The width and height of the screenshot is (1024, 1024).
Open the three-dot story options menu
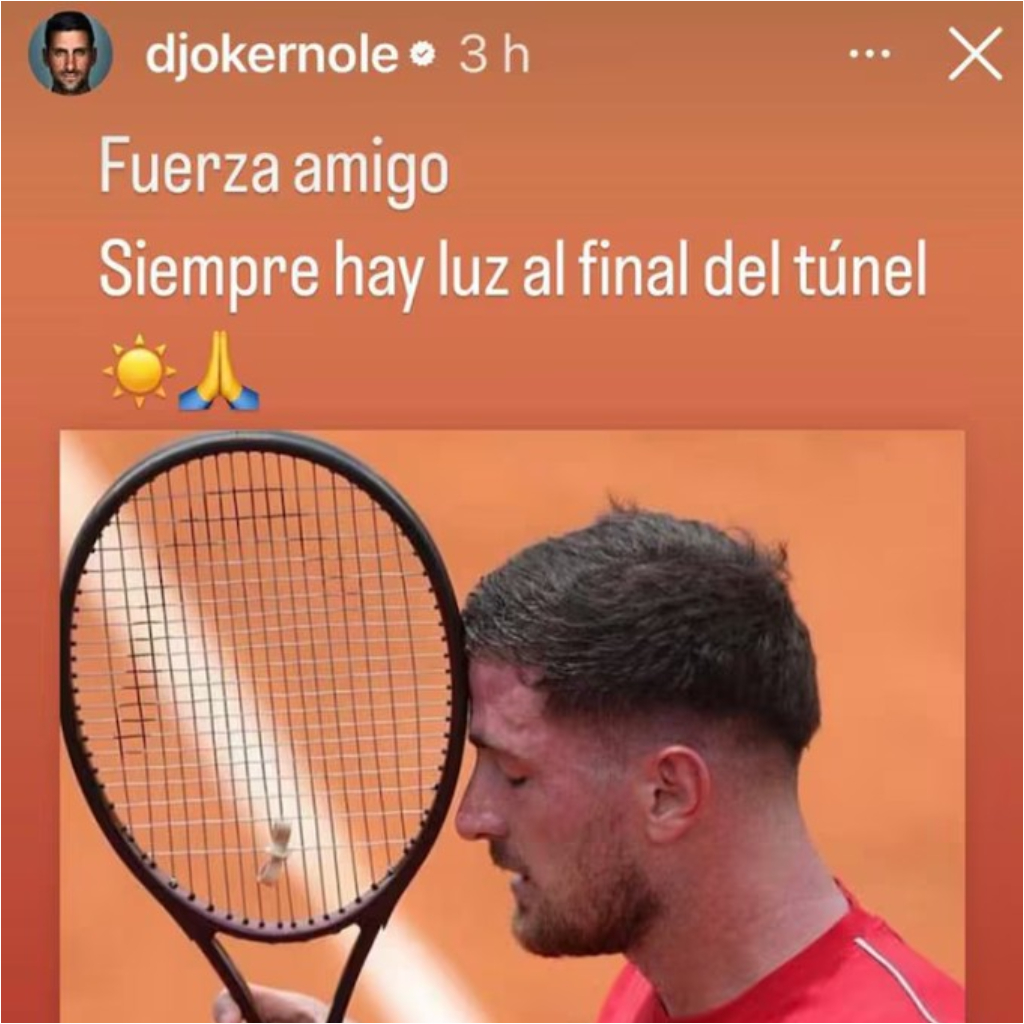point(869,56)
